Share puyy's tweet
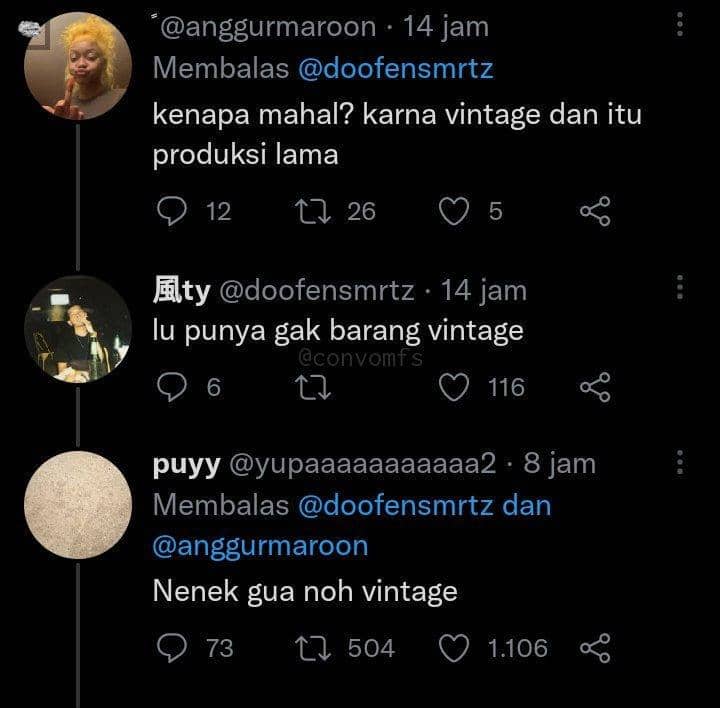Viewport: 720px width, 708px height. [595, 648]
